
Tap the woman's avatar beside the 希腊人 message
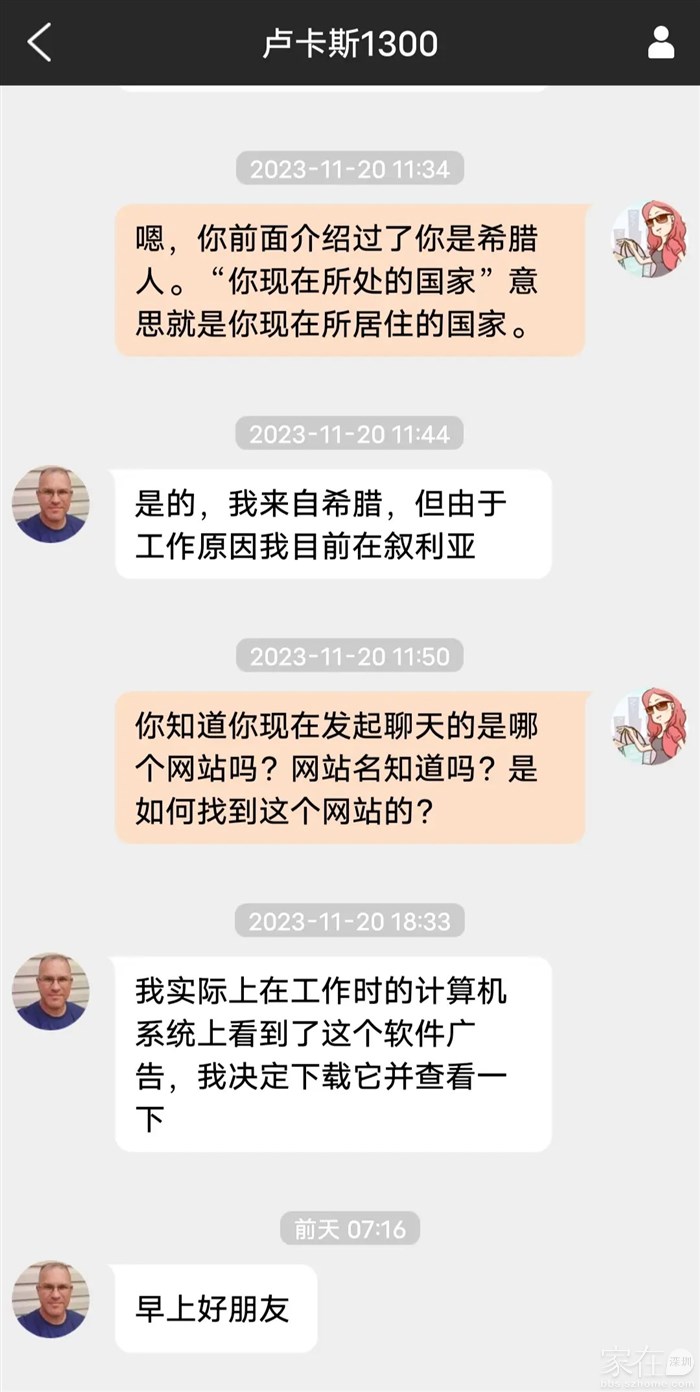[649, 240]
